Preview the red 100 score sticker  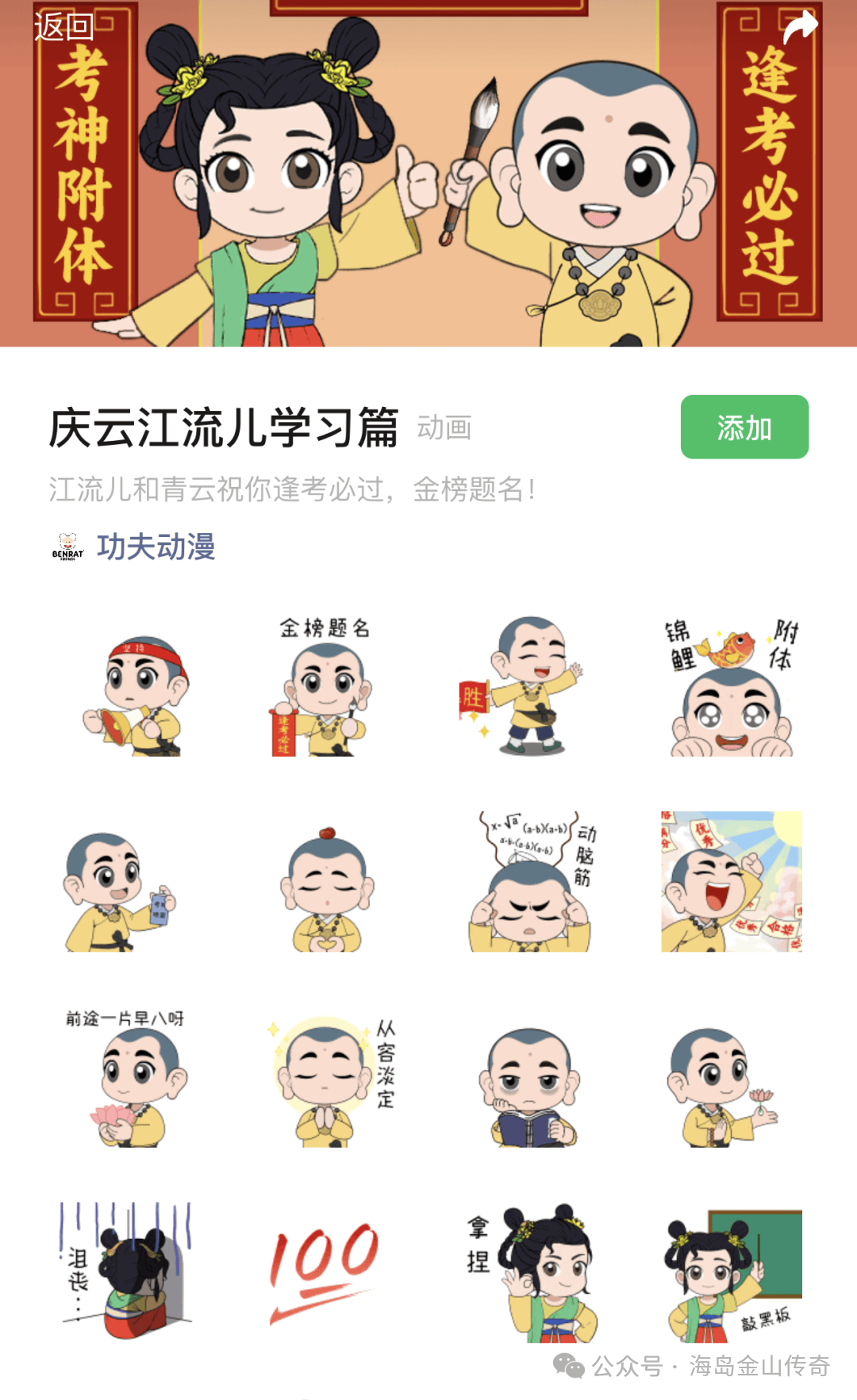click(x=324, y=1272)
